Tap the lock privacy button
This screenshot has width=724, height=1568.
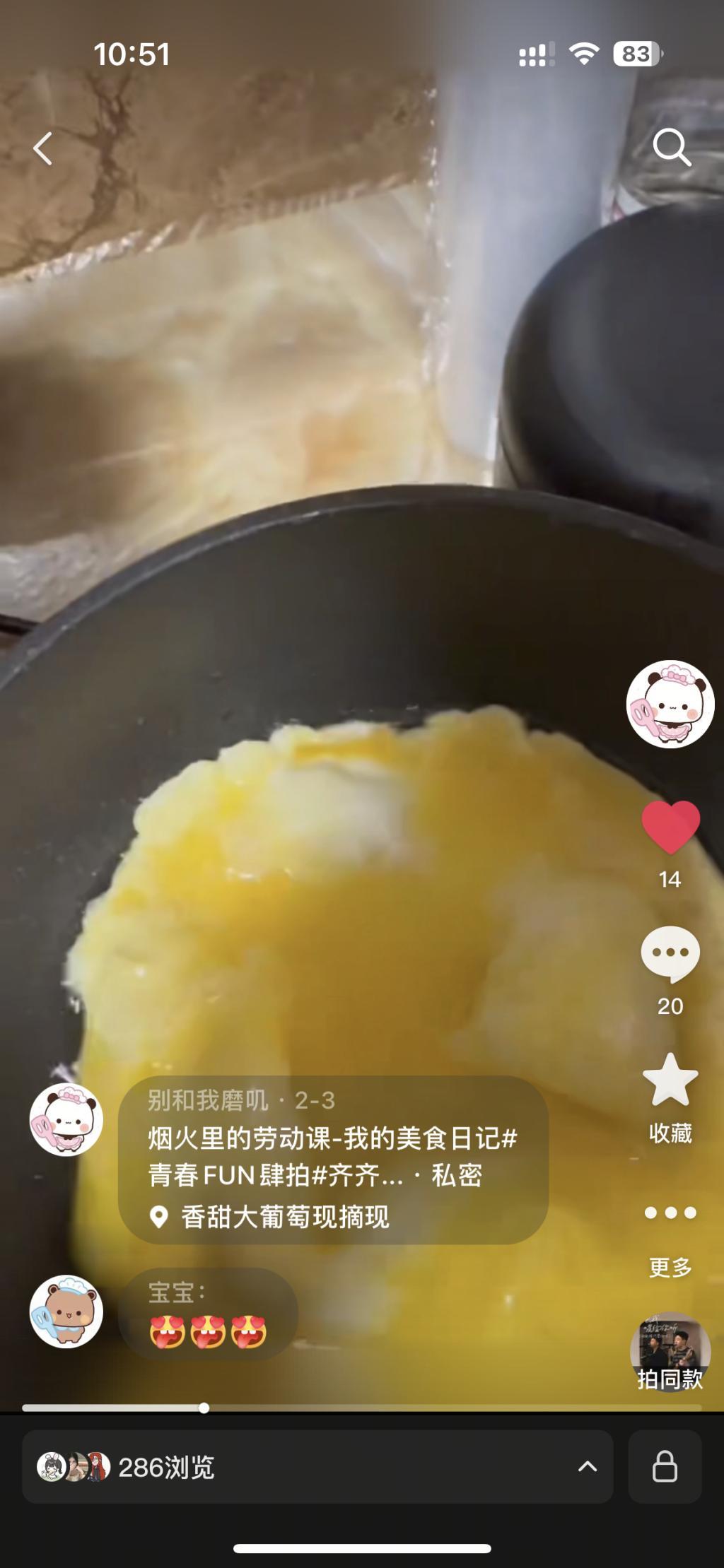point(664,1467)
